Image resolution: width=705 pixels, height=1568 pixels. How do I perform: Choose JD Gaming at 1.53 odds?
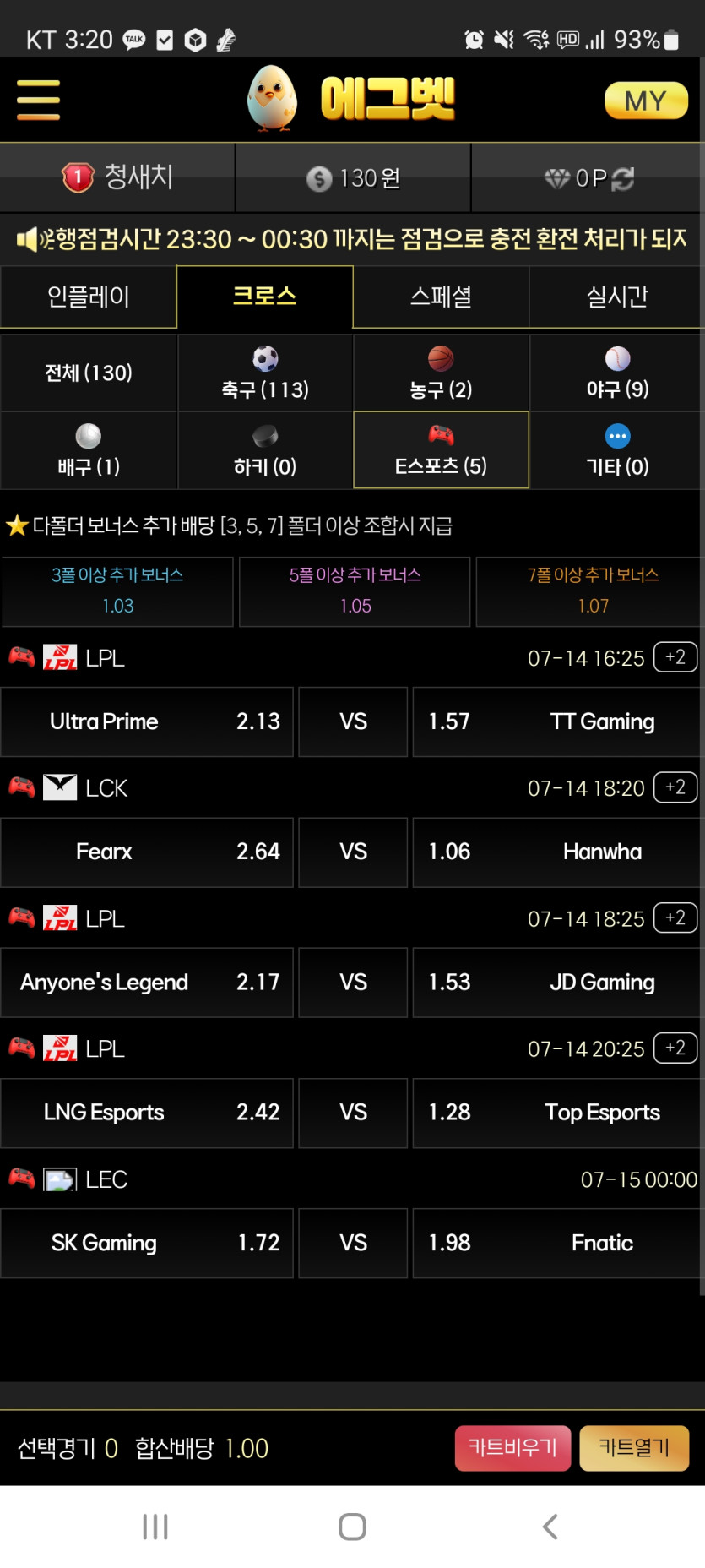pyautogui.click(x=556, y=982)
